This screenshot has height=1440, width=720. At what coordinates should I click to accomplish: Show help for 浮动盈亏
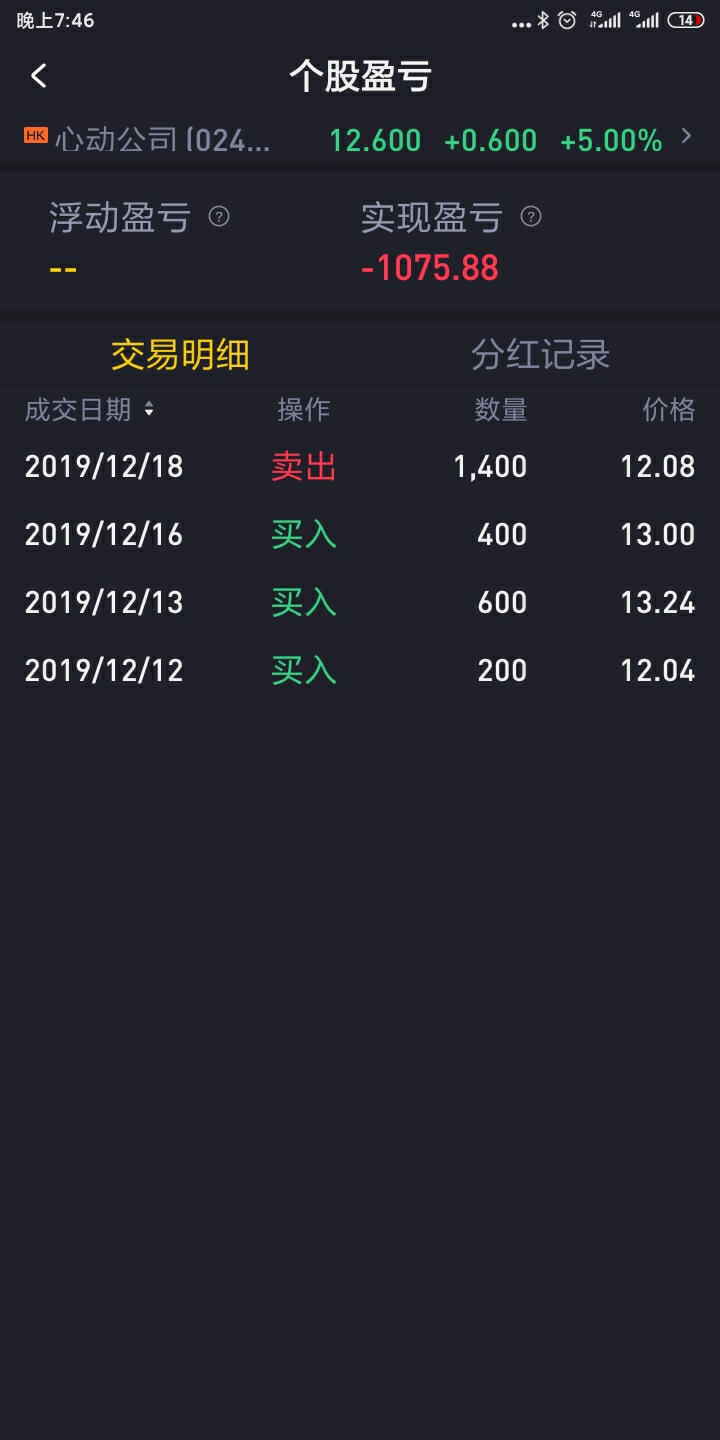(219, 216)
